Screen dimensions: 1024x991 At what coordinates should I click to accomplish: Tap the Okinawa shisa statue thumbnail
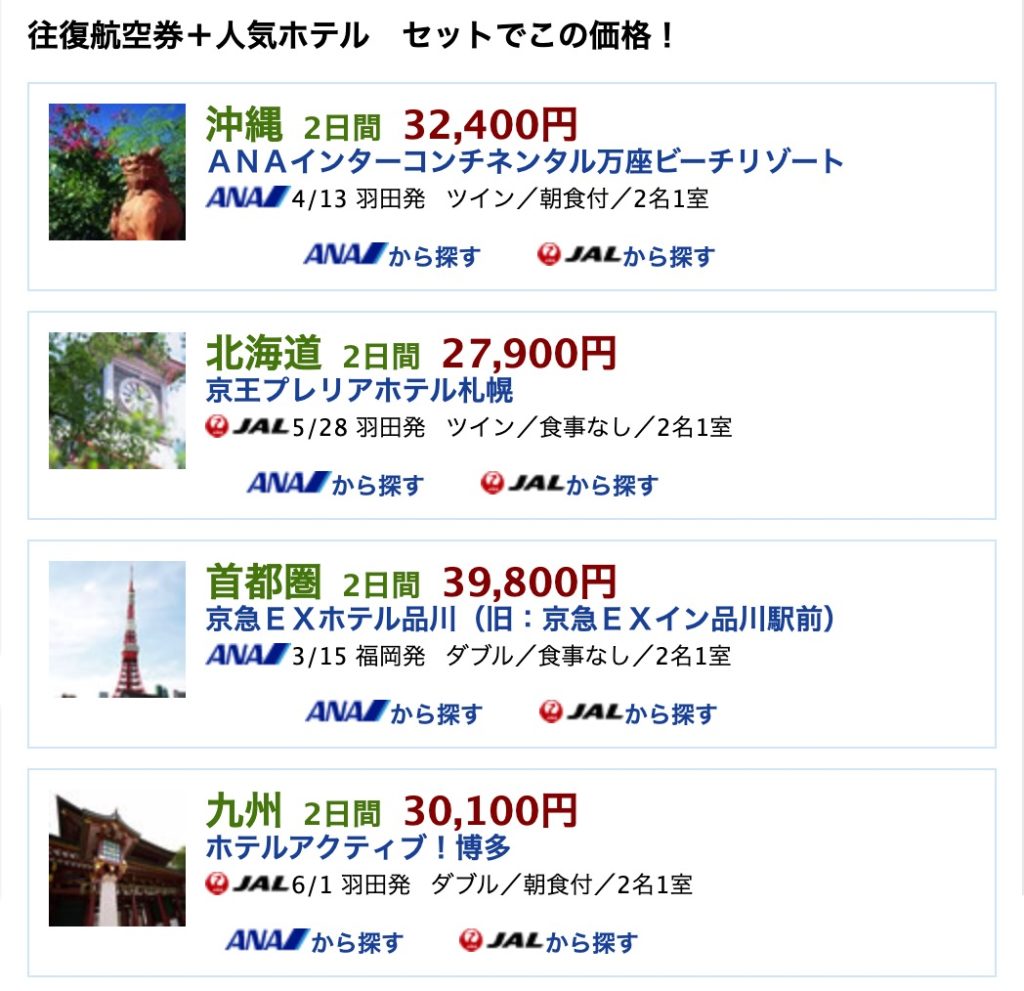tap(117, 172)
